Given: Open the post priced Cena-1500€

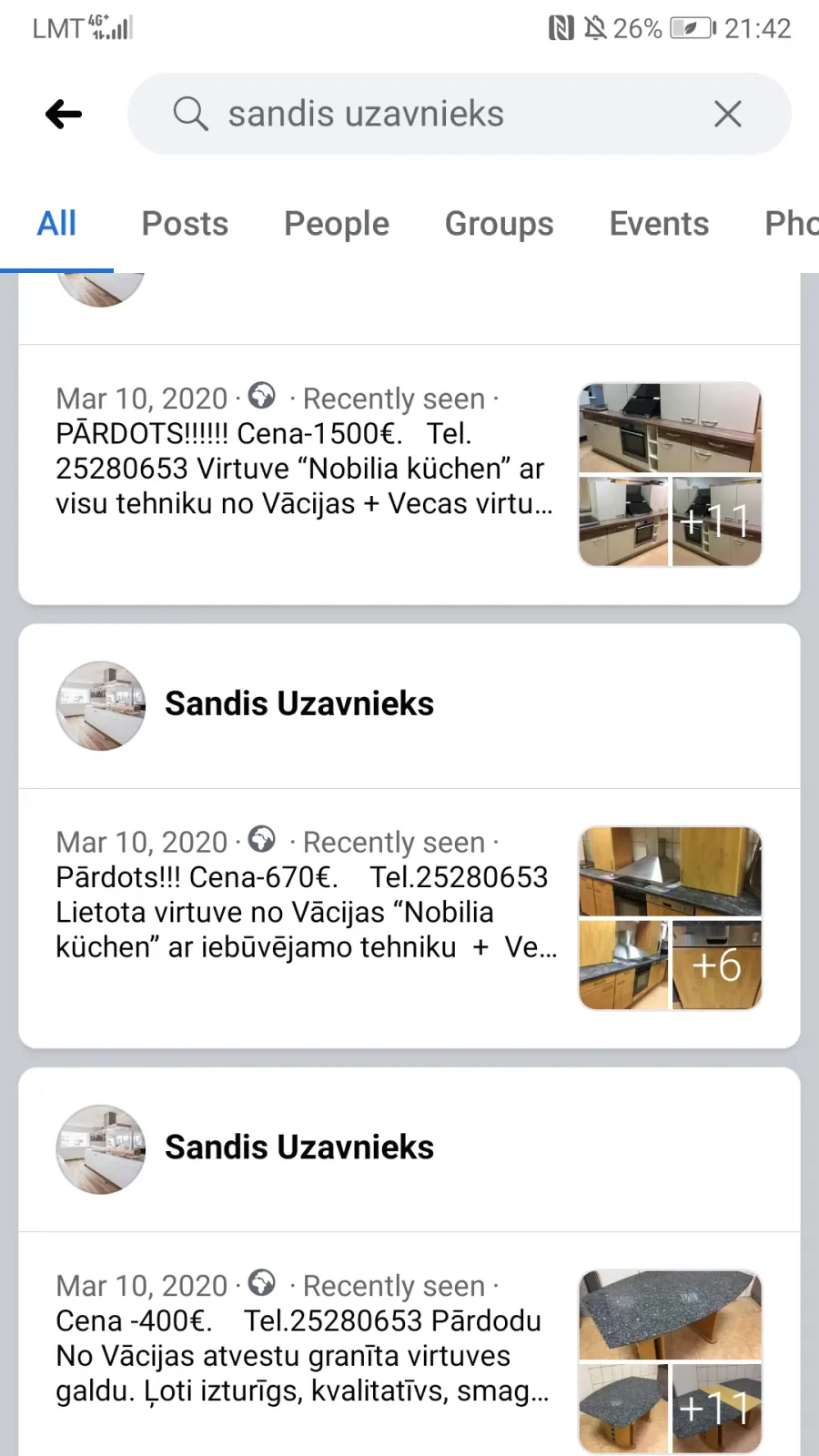Looking at the screenshot, I should (x=305, y=451).
